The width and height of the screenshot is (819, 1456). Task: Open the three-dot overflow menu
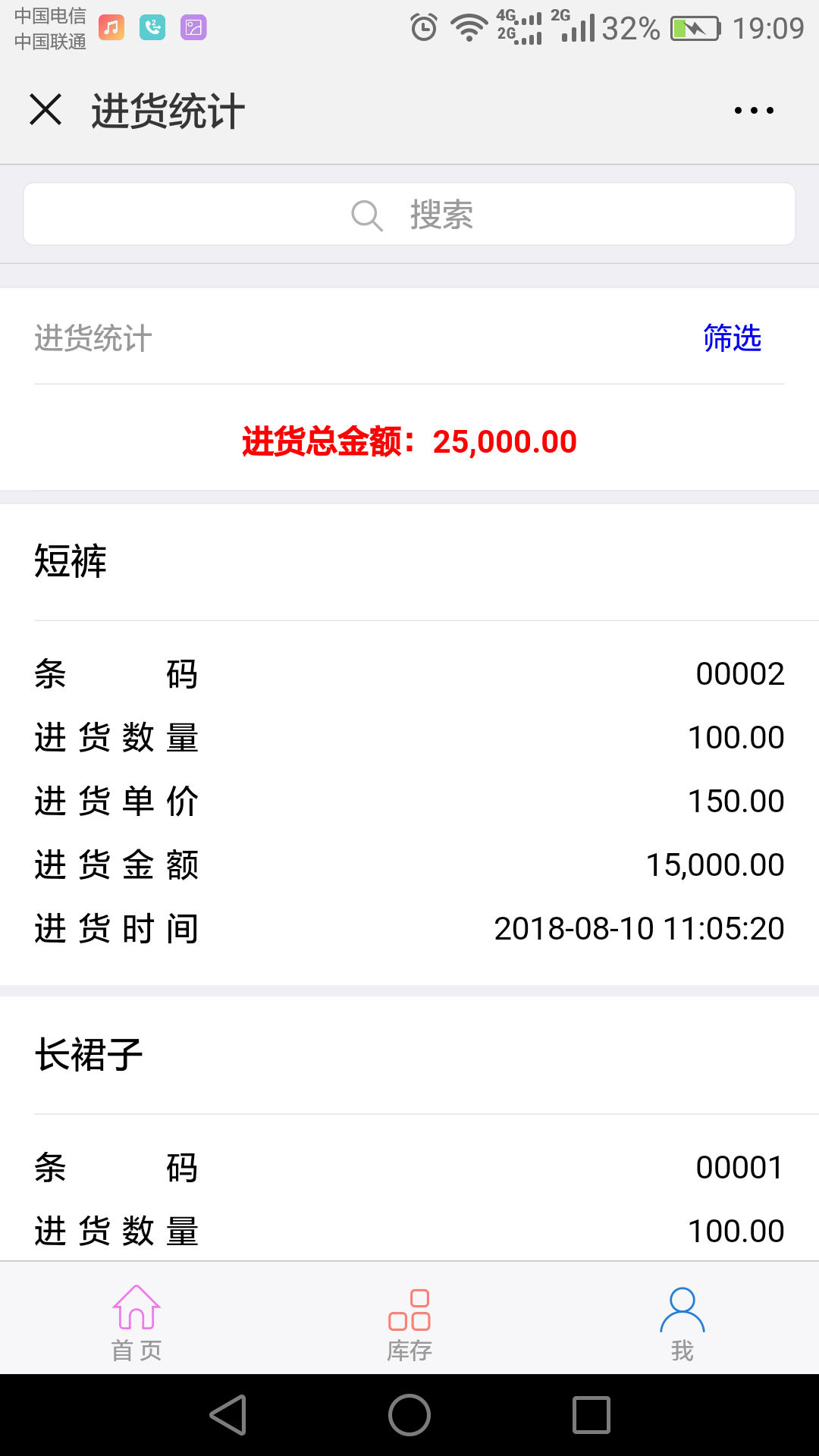click(x=754, y=111)
